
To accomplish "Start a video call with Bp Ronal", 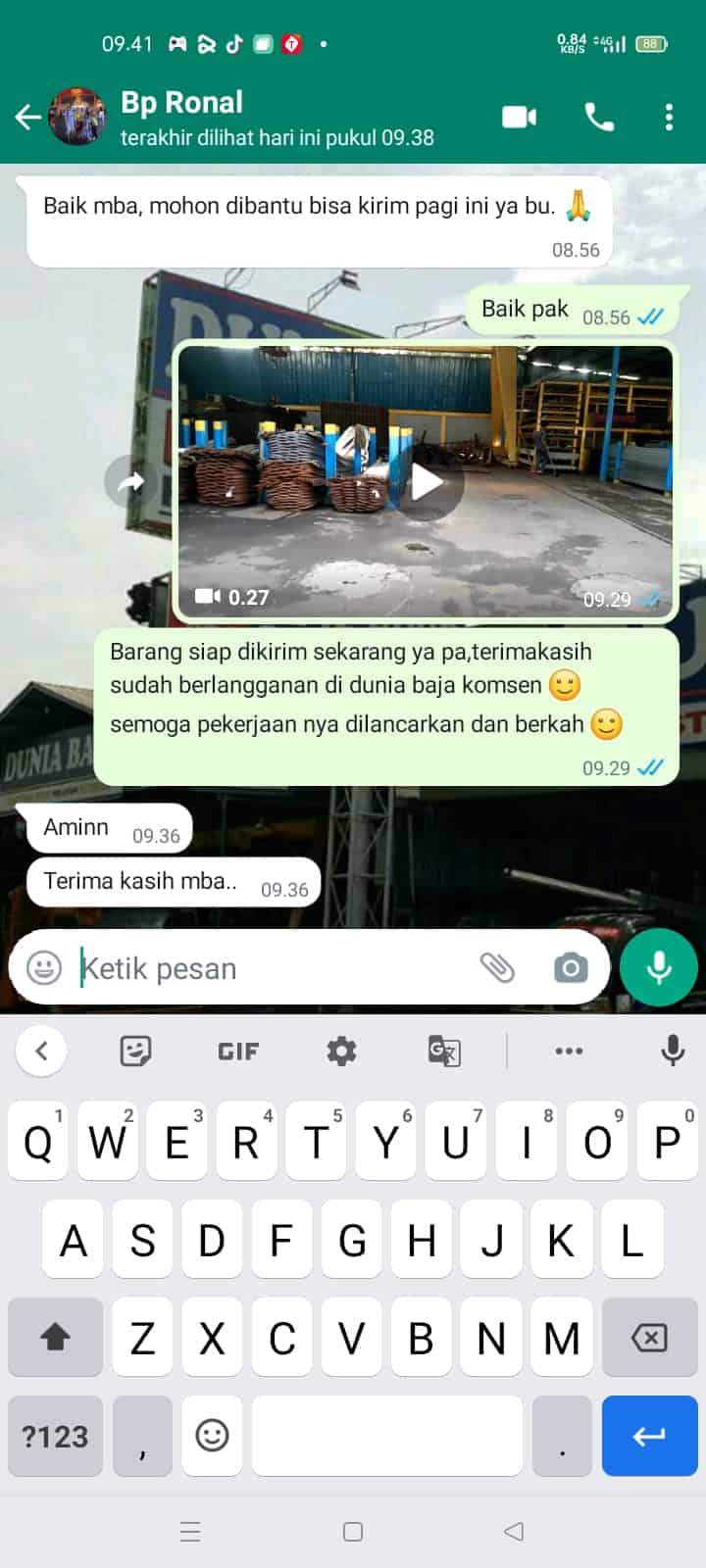I will pos(519,118).
